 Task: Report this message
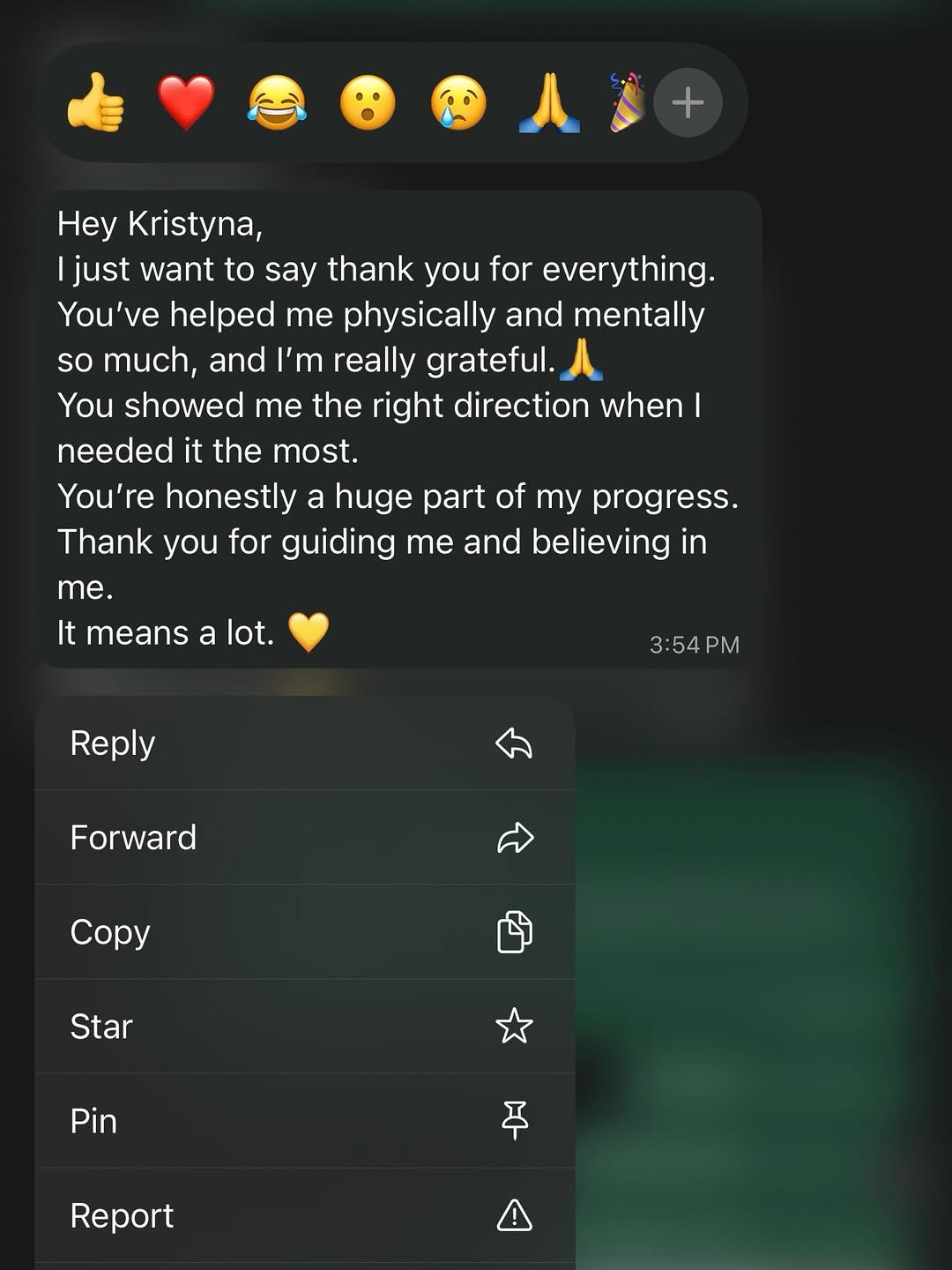304,1215
